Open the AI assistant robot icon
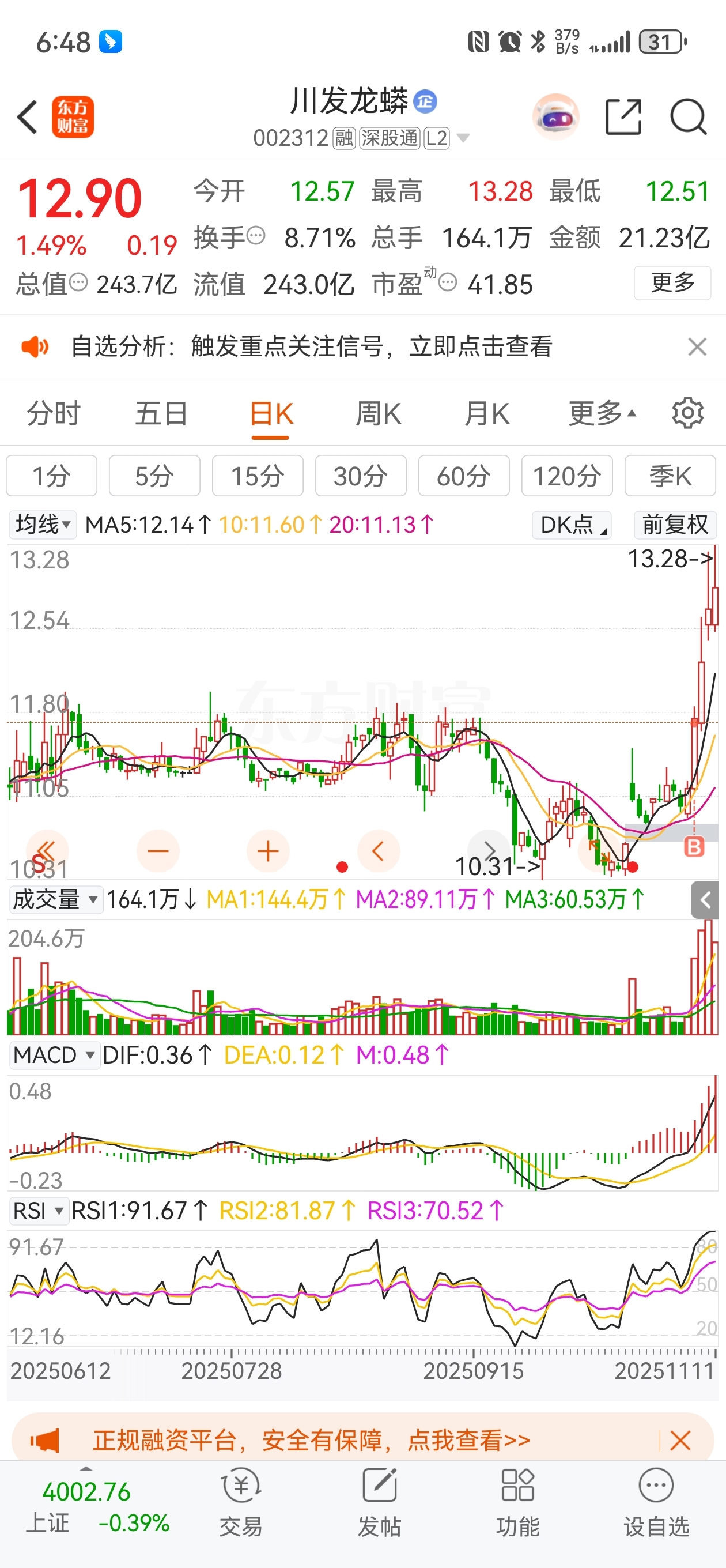 tap(555, 116)
